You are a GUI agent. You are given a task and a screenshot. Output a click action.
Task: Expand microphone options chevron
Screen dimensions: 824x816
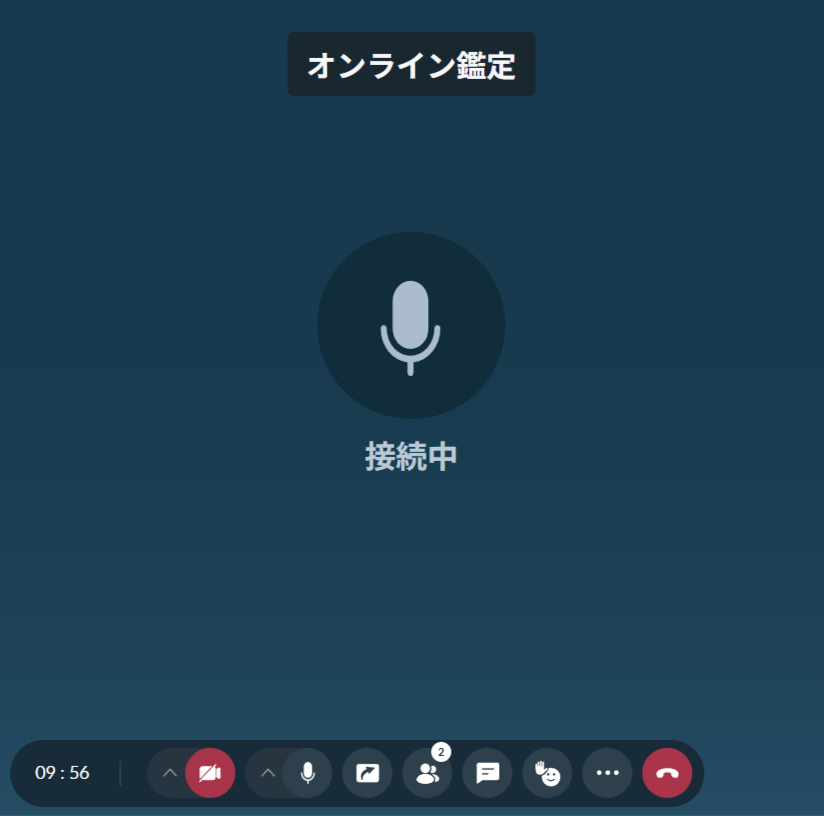(267, 773)
